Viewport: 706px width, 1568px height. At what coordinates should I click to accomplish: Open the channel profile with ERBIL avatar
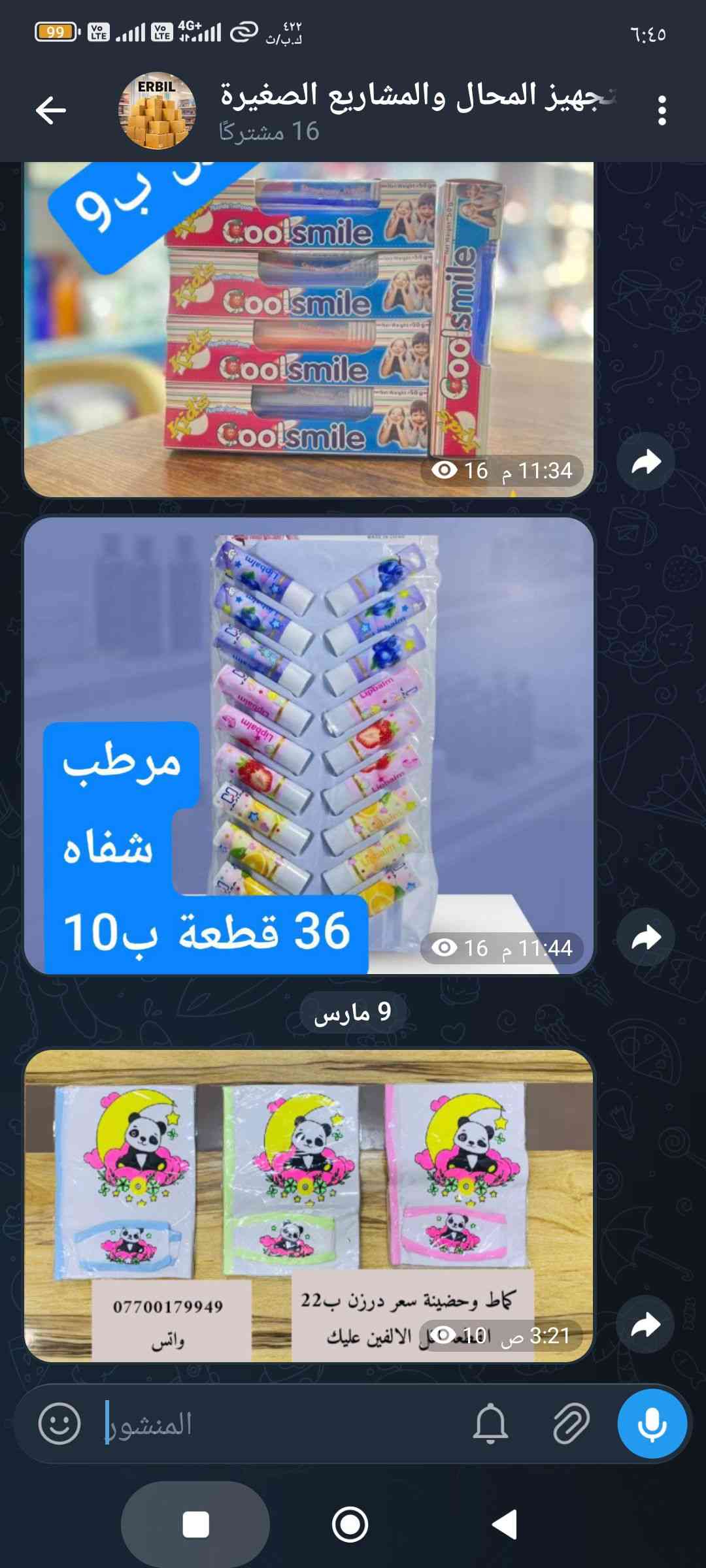coord(157,110)
